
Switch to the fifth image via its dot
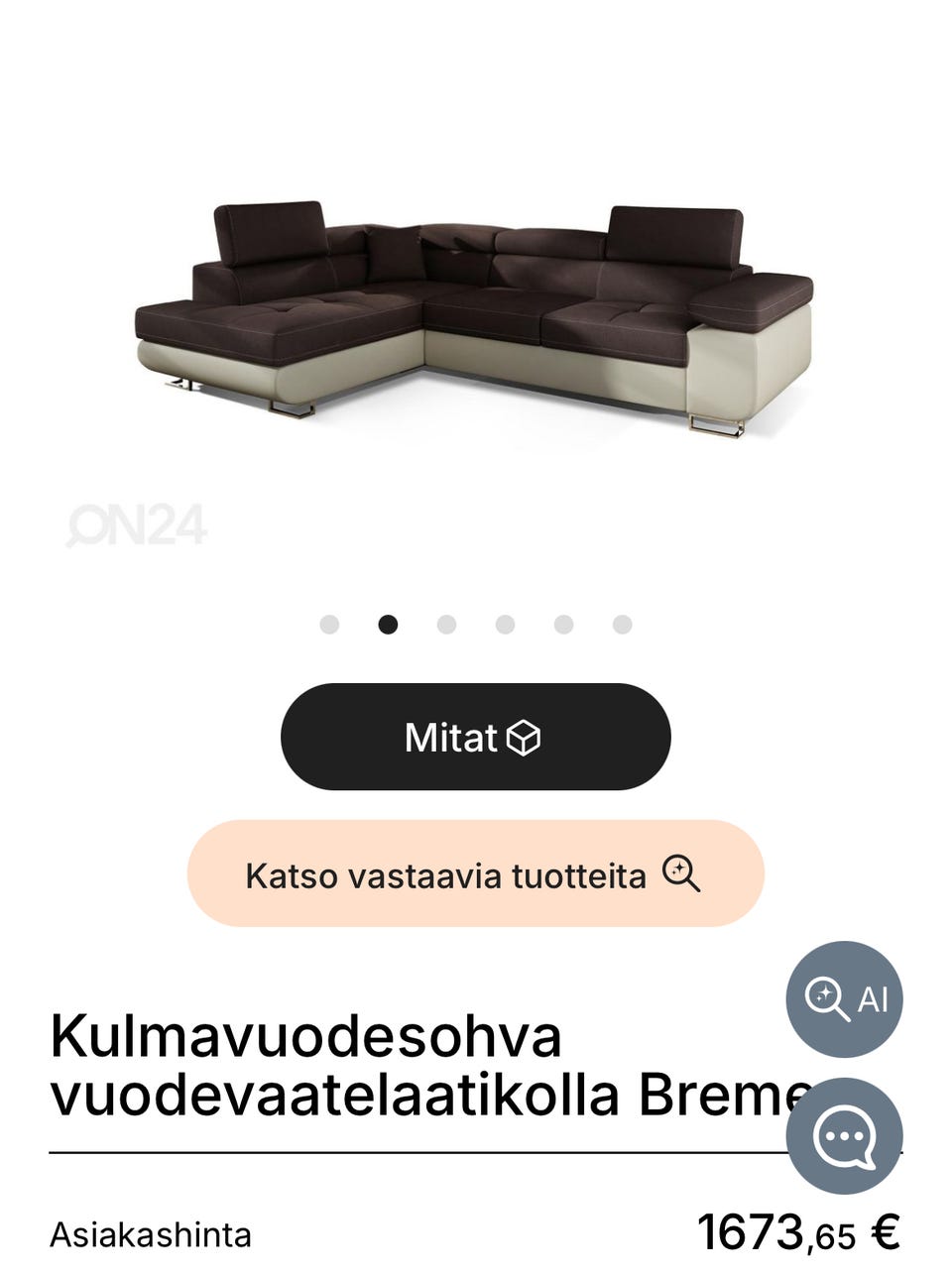click(x=563, y=625)
